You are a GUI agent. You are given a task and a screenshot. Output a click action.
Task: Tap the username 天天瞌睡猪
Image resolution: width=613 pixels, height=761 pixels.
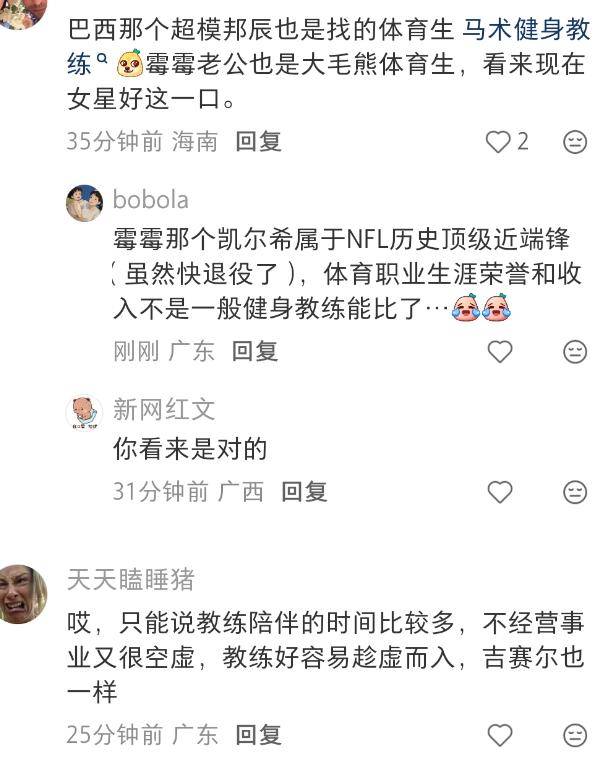(x=131, y=579)
